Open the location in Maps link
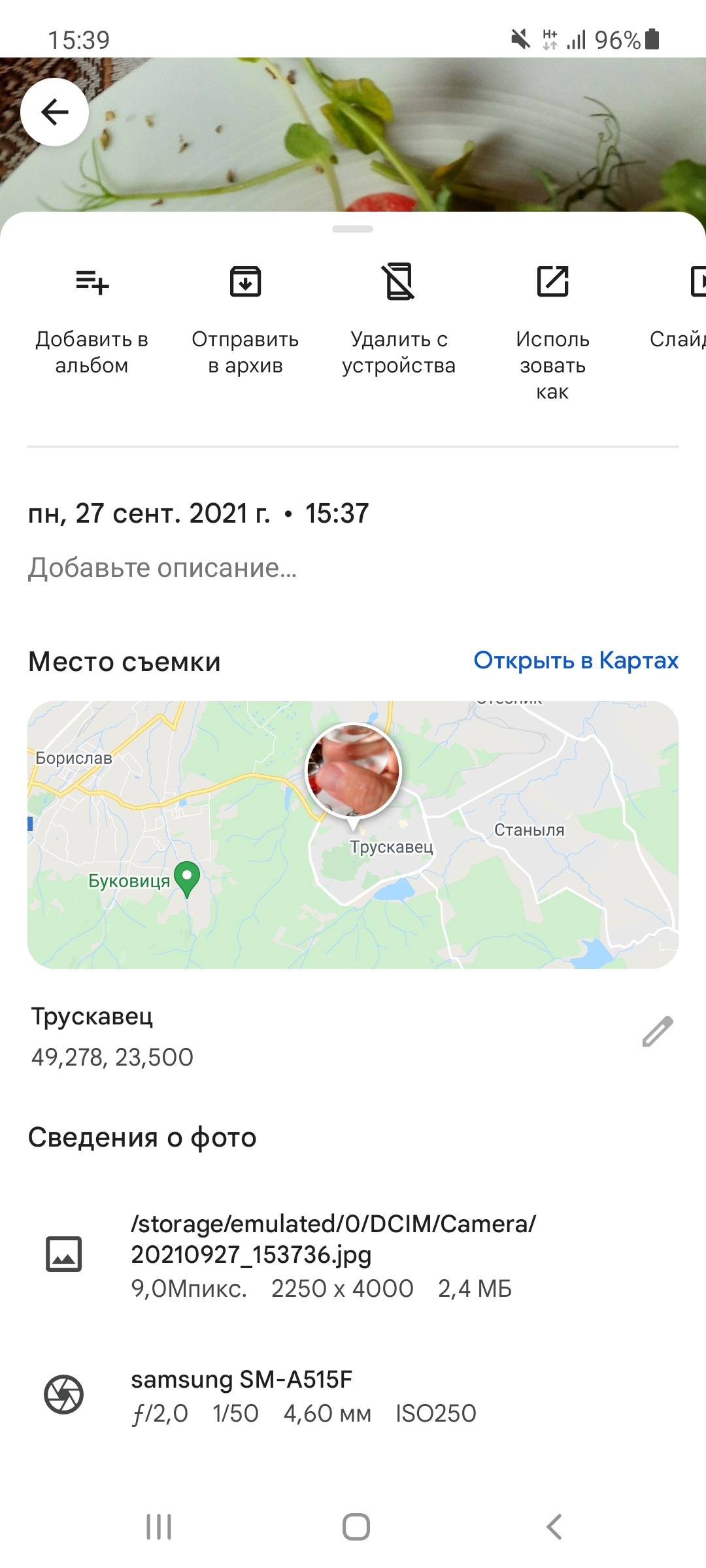Screen dimensions: 706x1568 coord(576,661)
